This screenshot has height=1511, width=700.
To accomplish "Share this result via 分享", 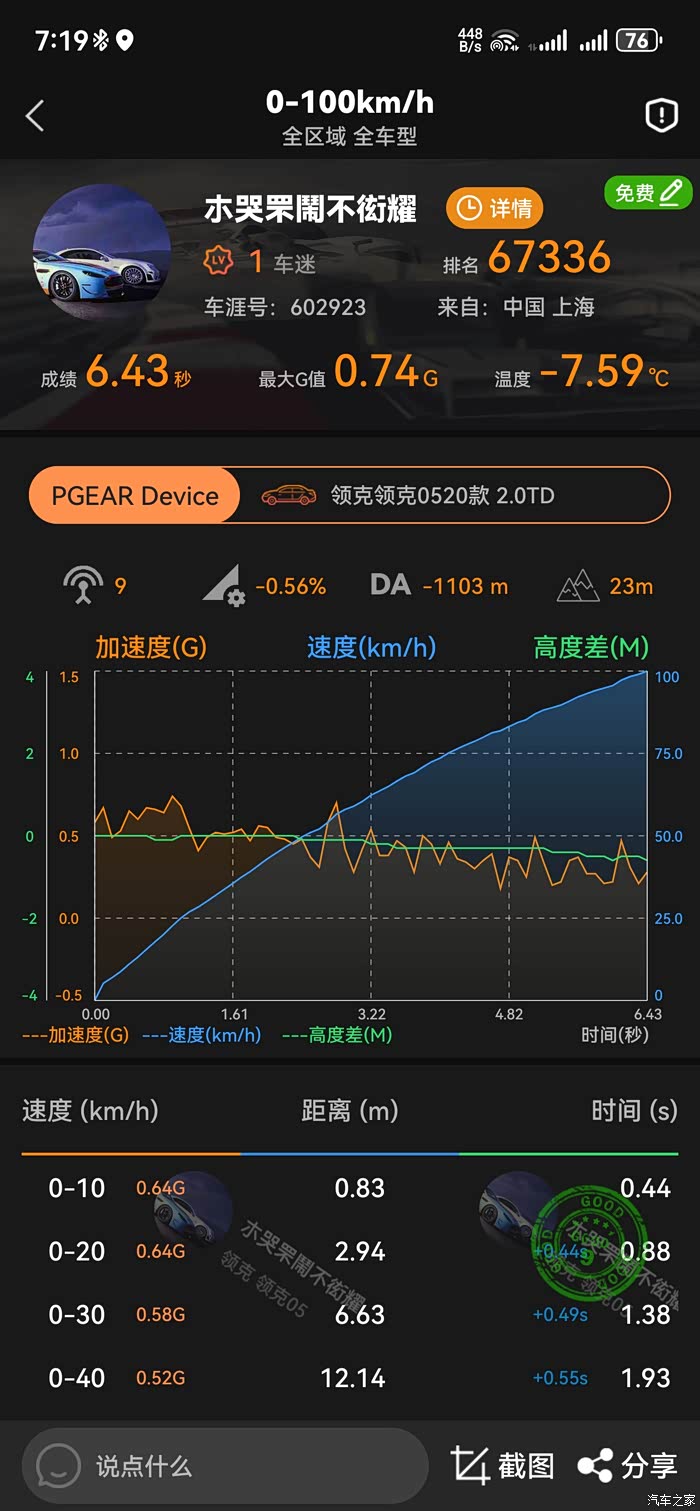I will coord(627,1466).
